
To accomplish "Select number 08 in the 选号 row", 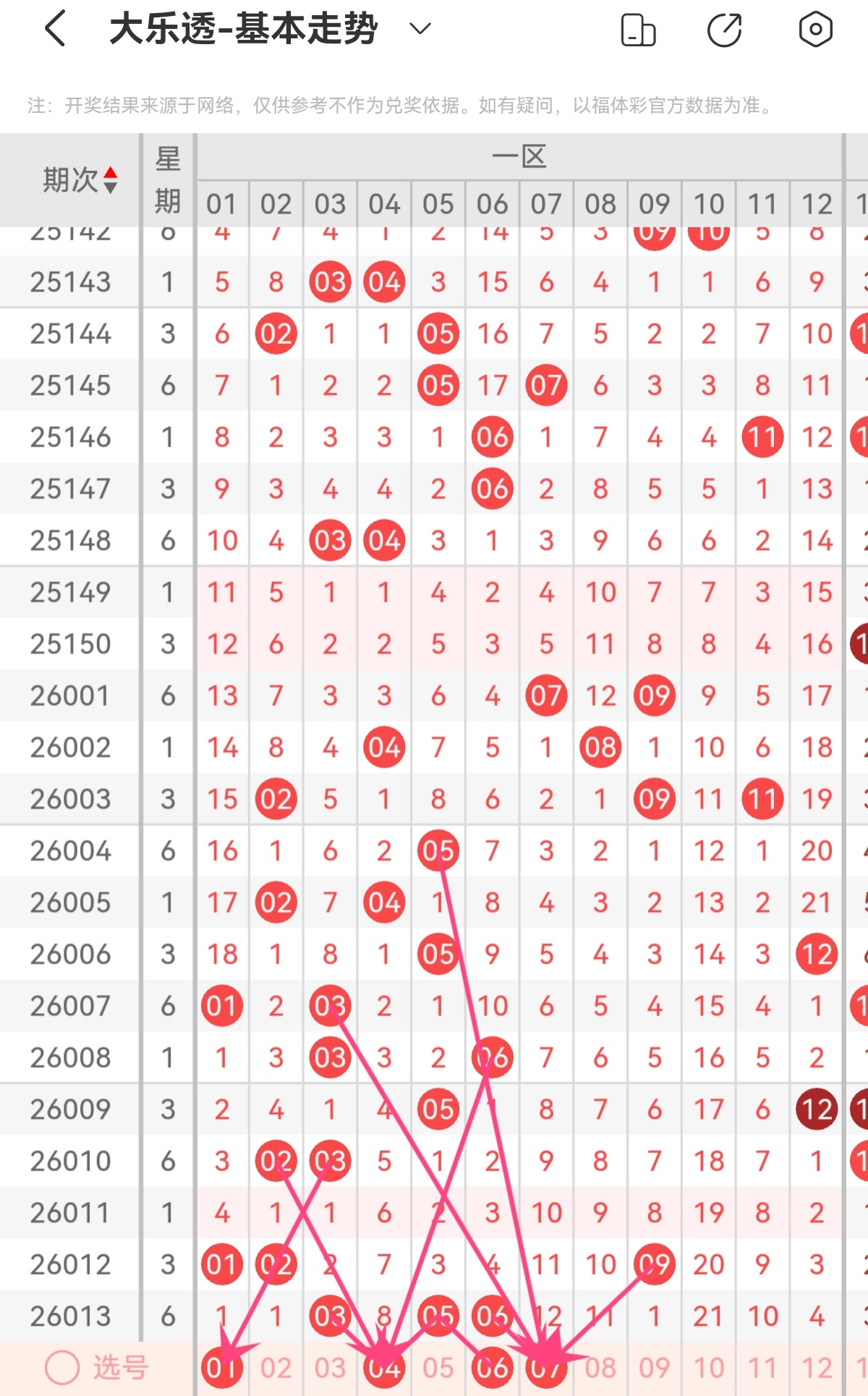I will click(600, 1368).
